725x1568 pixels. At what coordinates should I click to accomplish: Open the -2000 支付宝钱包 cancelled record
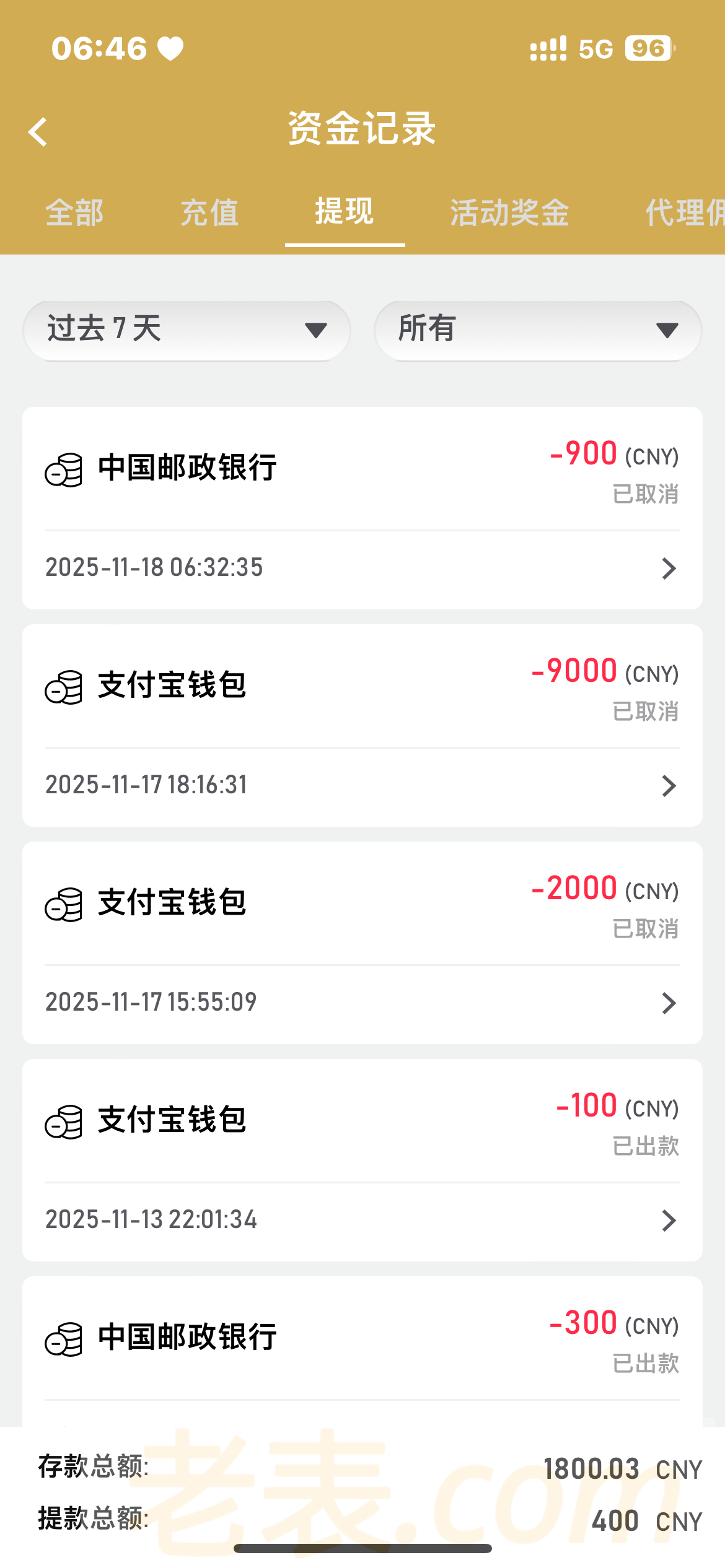(362, 943)
